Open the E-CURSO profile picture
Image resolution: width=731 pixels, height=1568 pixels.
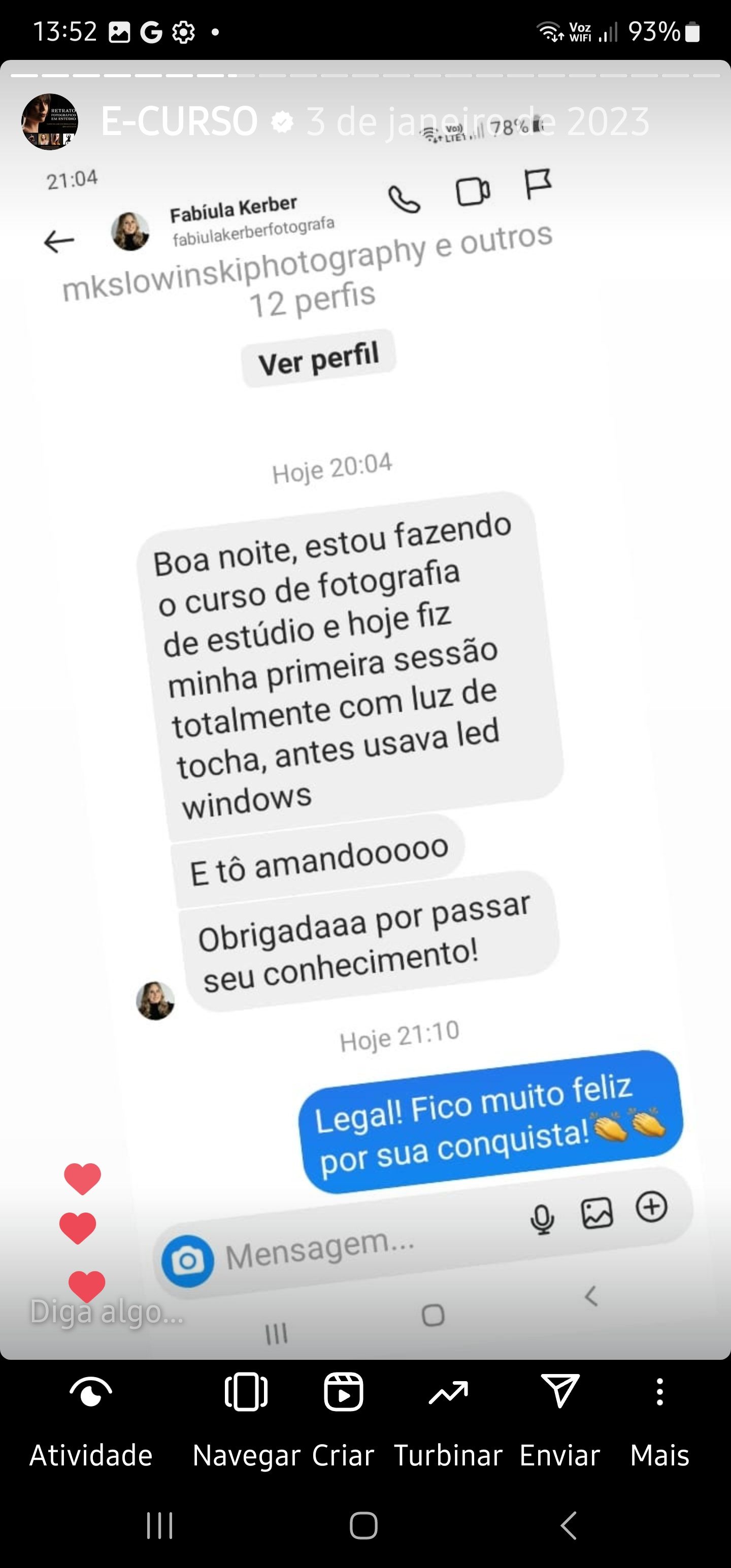click(50, 122)
